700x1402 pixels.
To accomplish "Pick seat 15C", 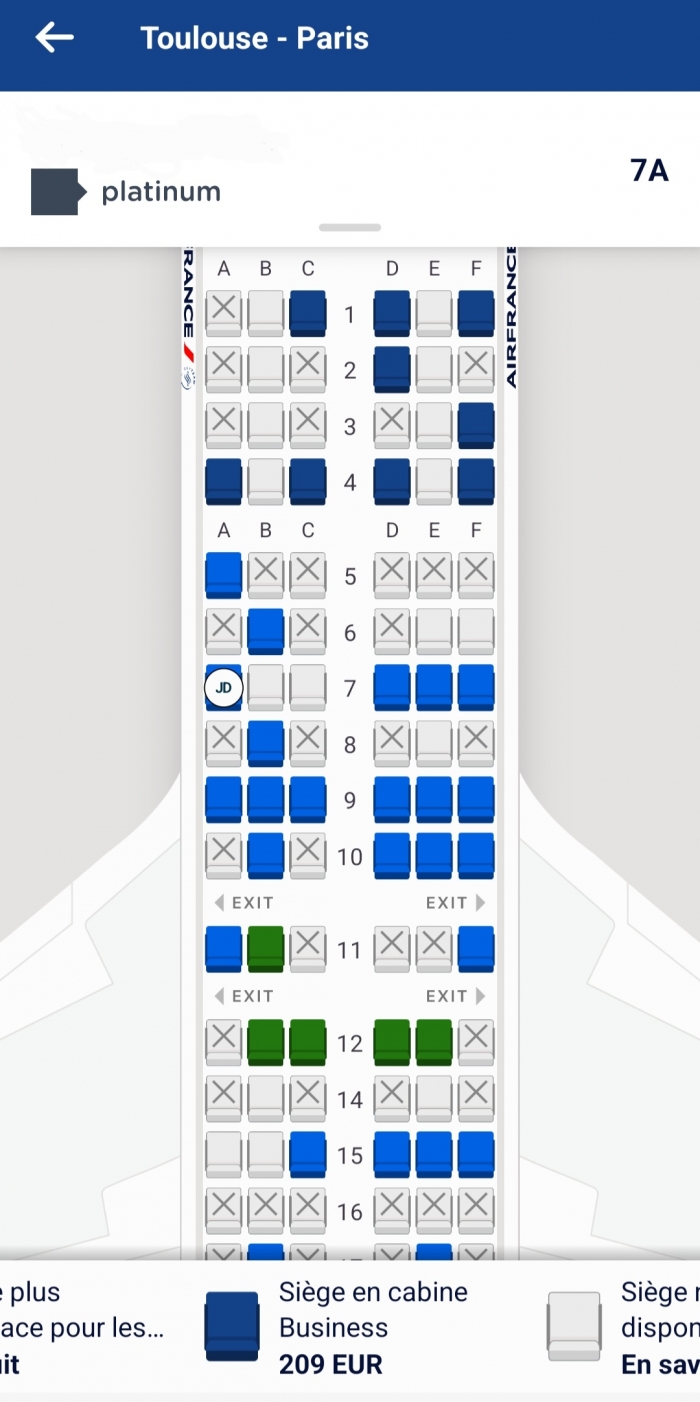I will coord(308,1154).
